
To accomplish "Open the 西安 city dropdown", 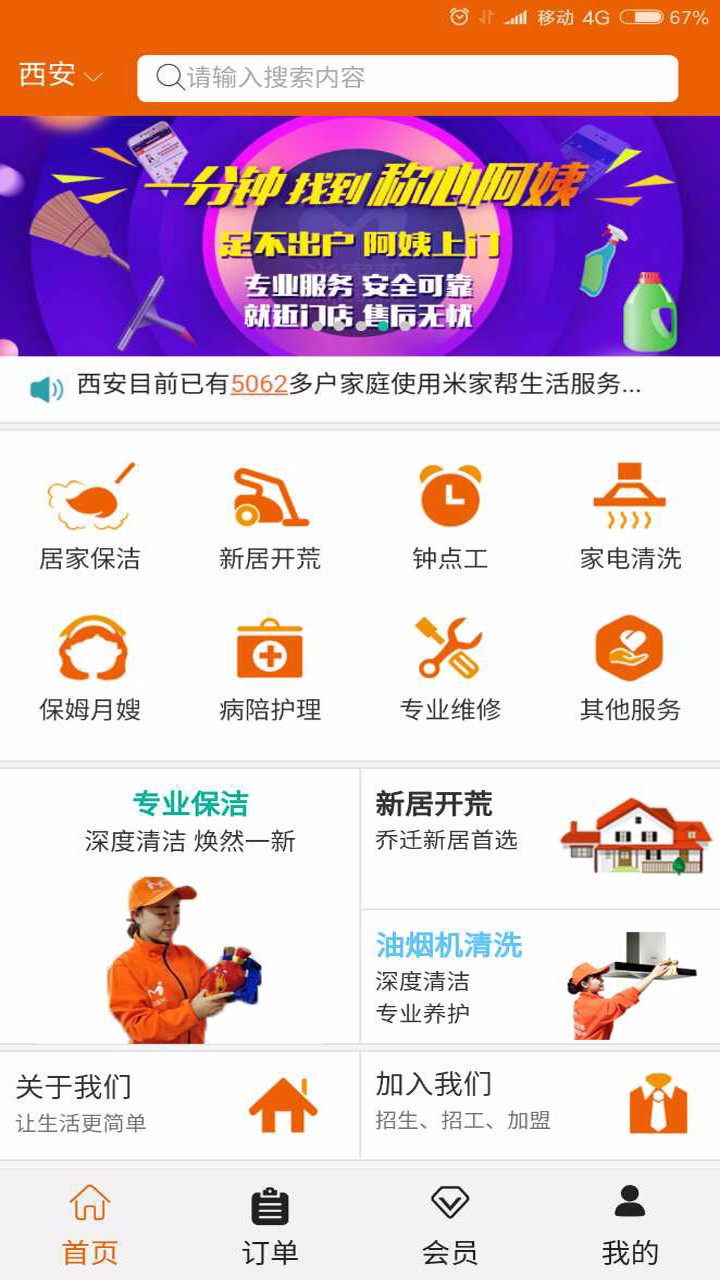I will pos(61,76).
